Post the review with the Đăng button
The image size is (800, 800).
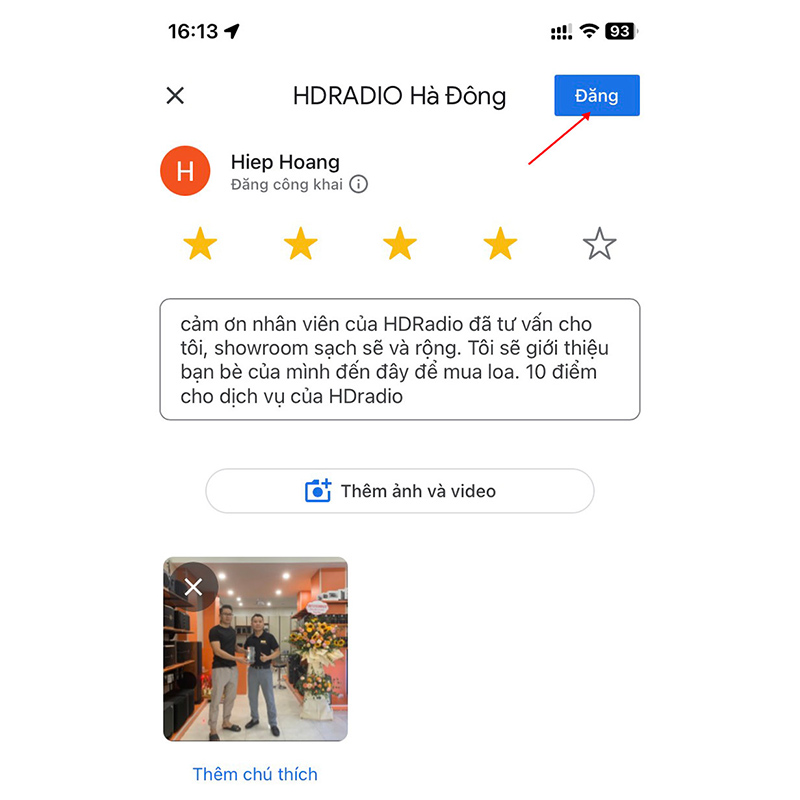point(597,96)
